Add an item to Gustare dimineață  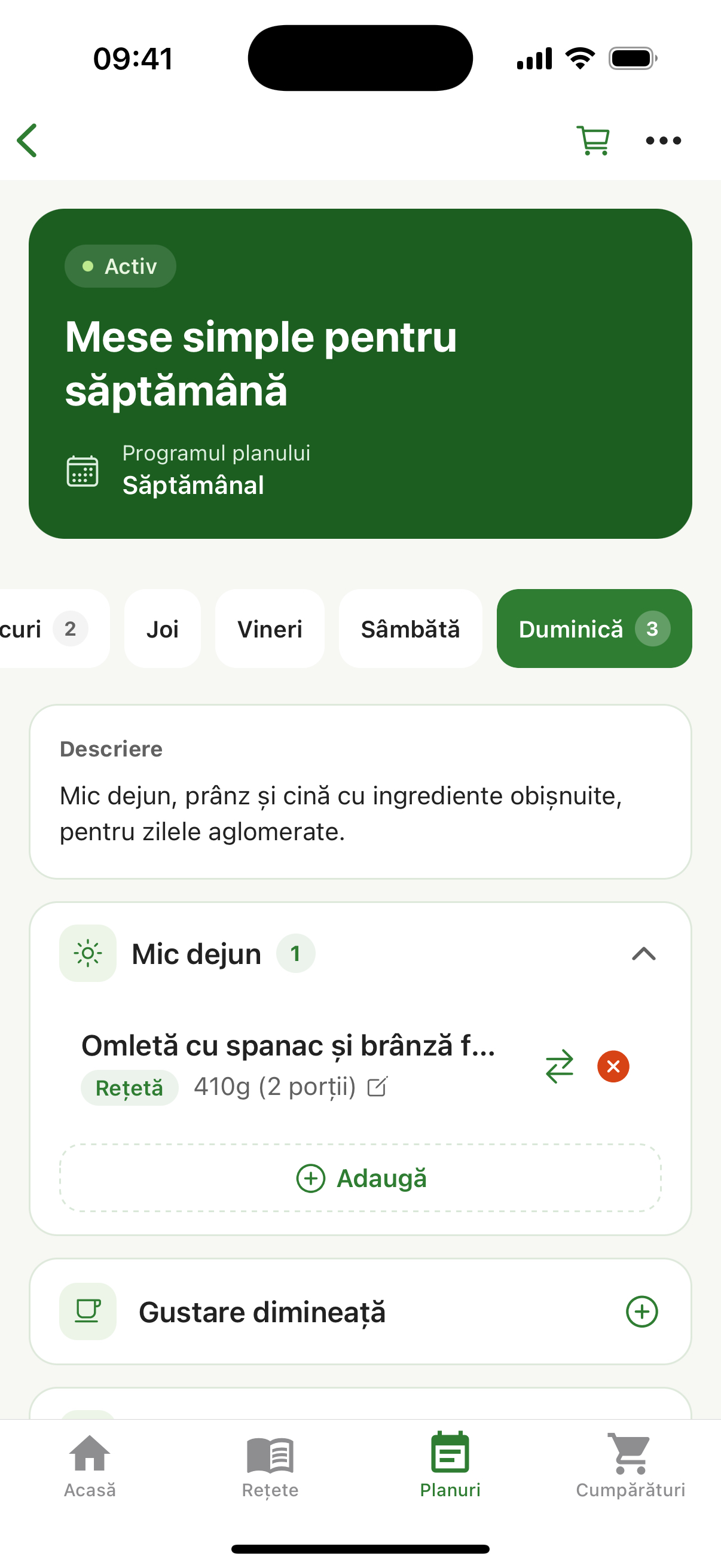pos(642,1311)
